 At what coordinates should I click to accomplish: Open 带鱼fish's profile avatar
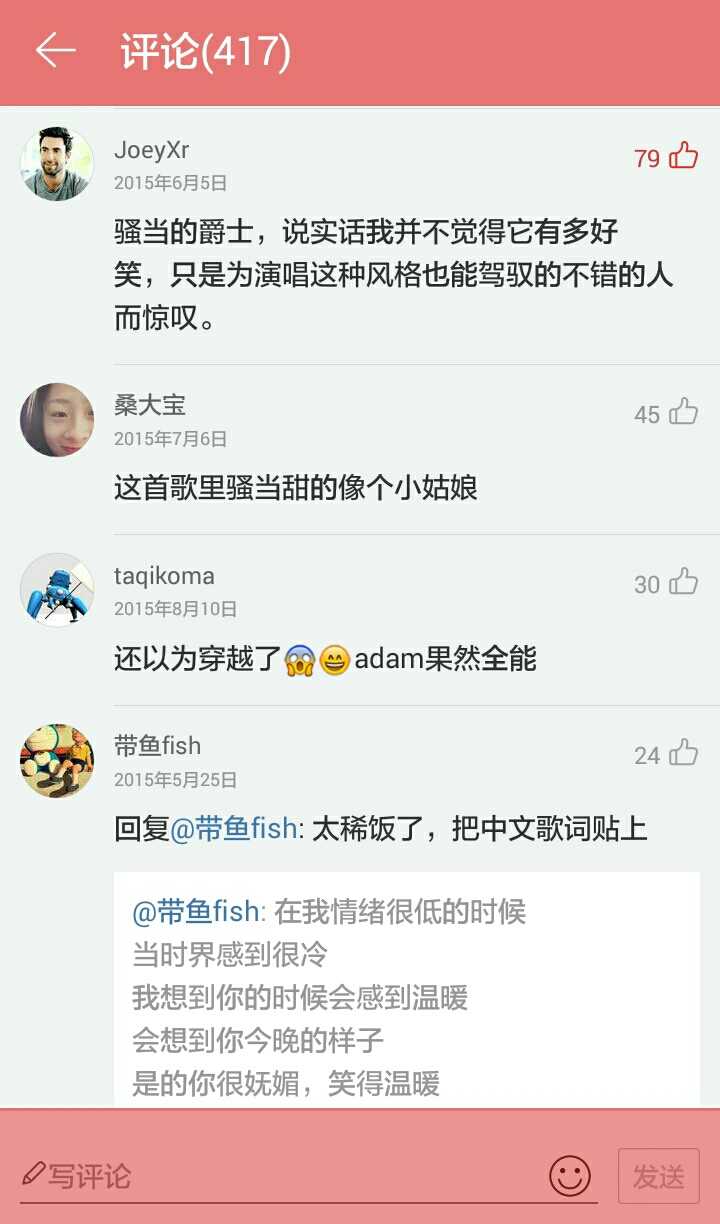coord(57,761)
